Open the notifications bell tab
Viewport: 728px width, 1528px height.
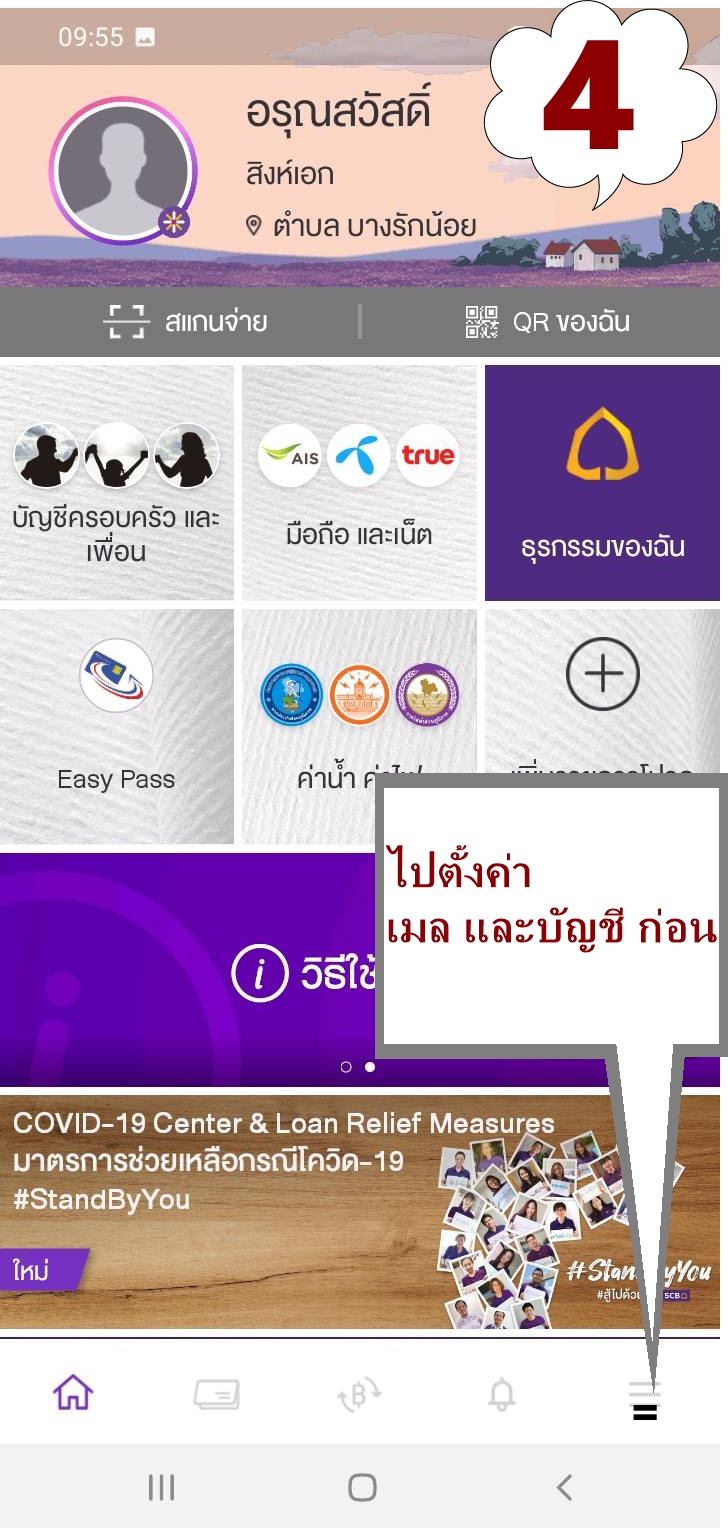coord(502,1393)
